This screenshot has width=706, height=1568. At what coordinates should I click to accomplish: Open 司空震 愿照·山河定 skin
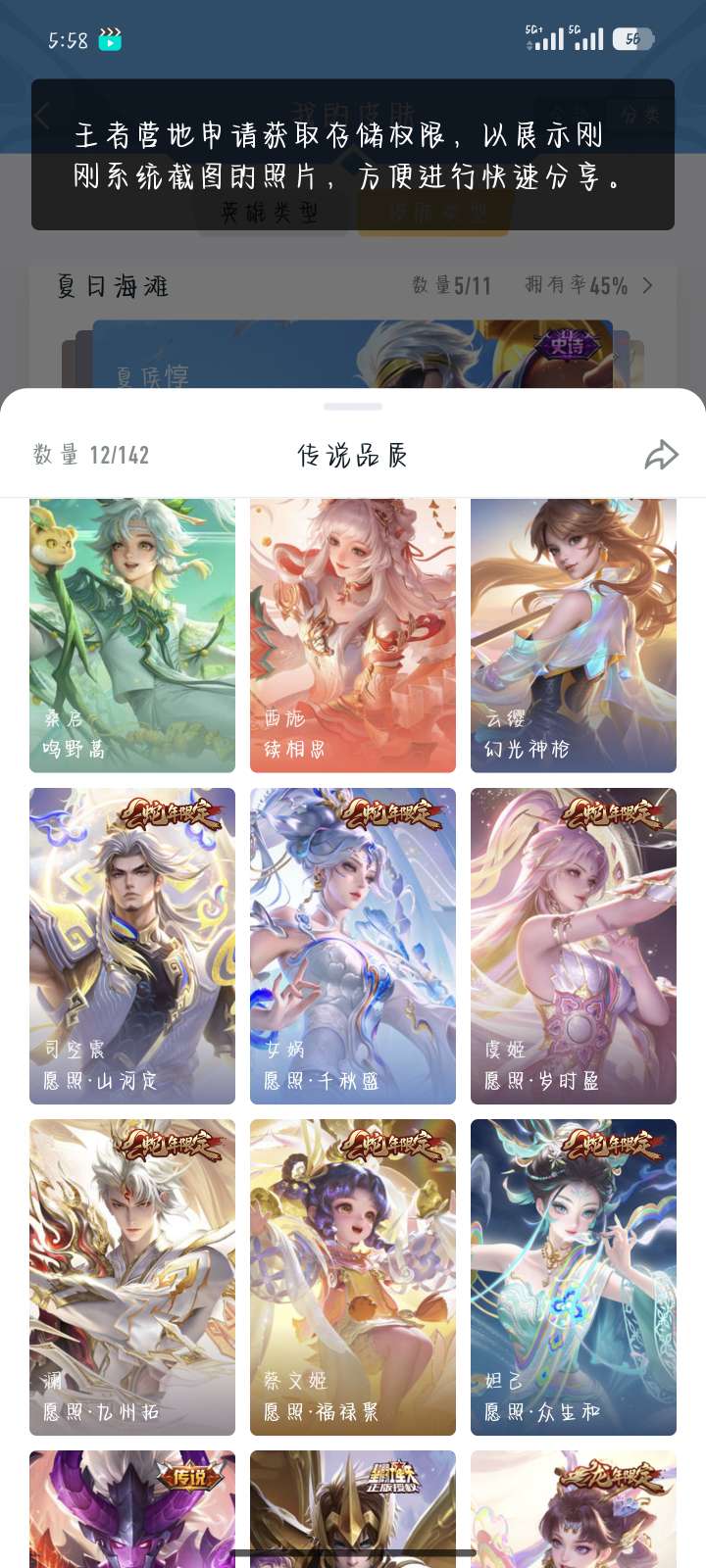(x=132, y=946)
